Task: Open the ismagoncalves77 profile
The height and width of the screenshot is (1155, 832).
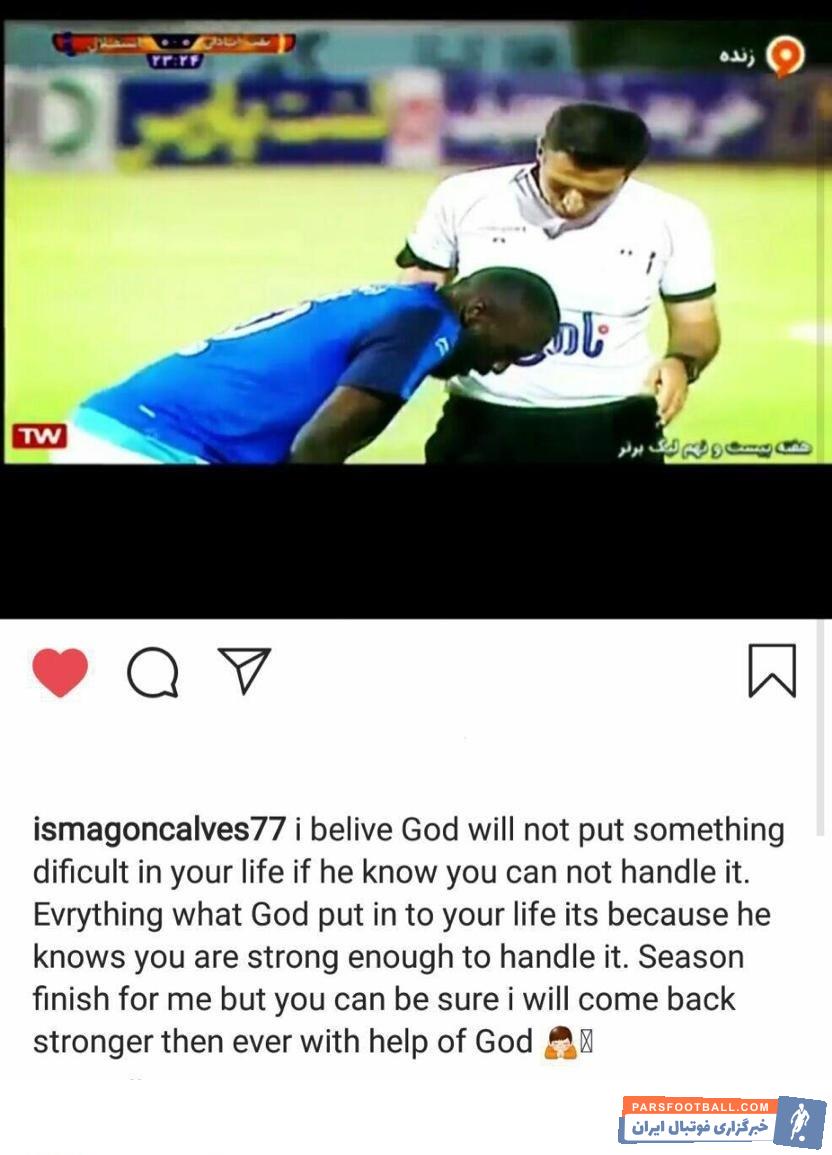Action: 159,830
